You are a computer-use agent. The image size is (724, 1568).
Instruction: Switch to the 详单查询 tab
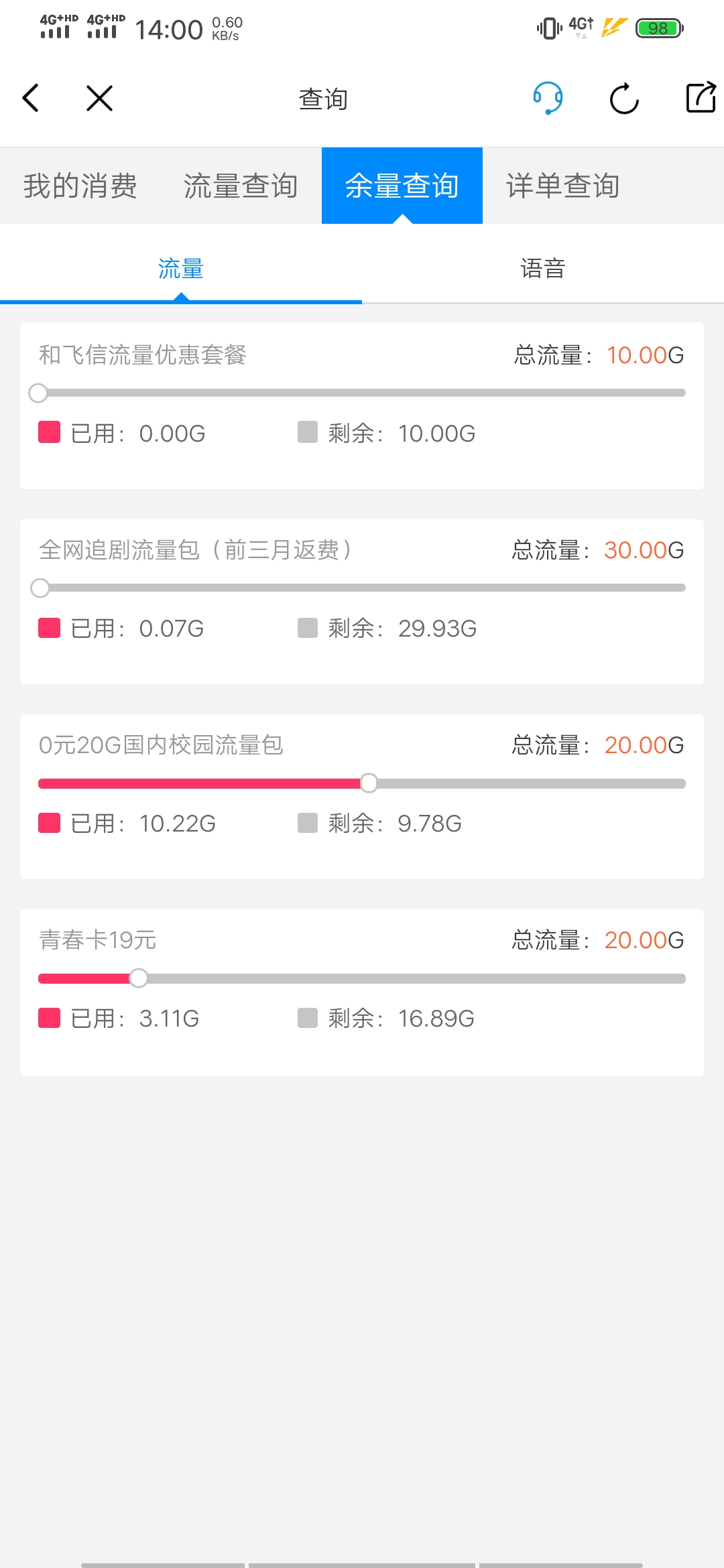click(x=563, y=186)
